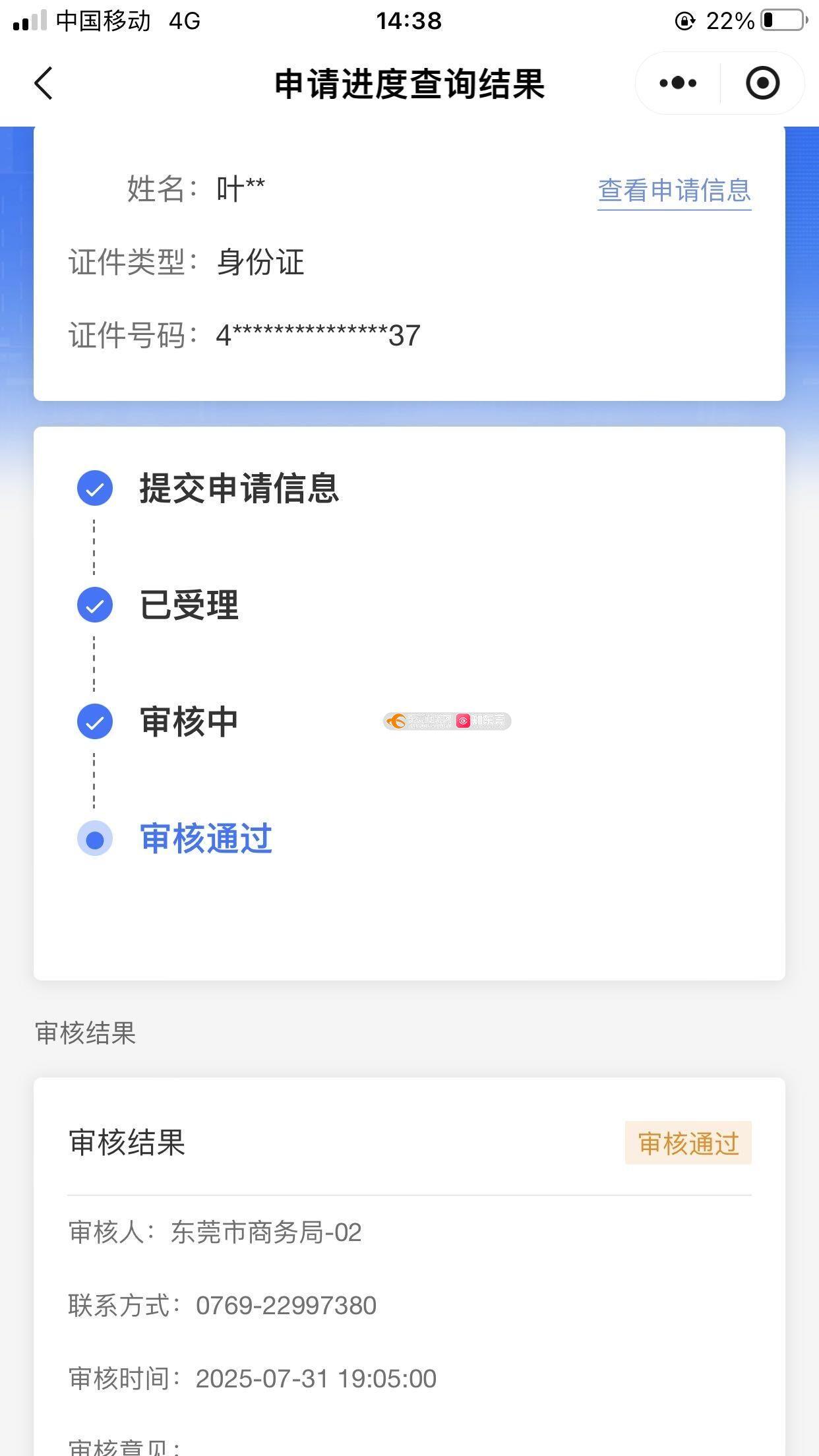Open the mini program three-dot menu
This screenshot has height=1456, width=819.
tap(678, 83)
